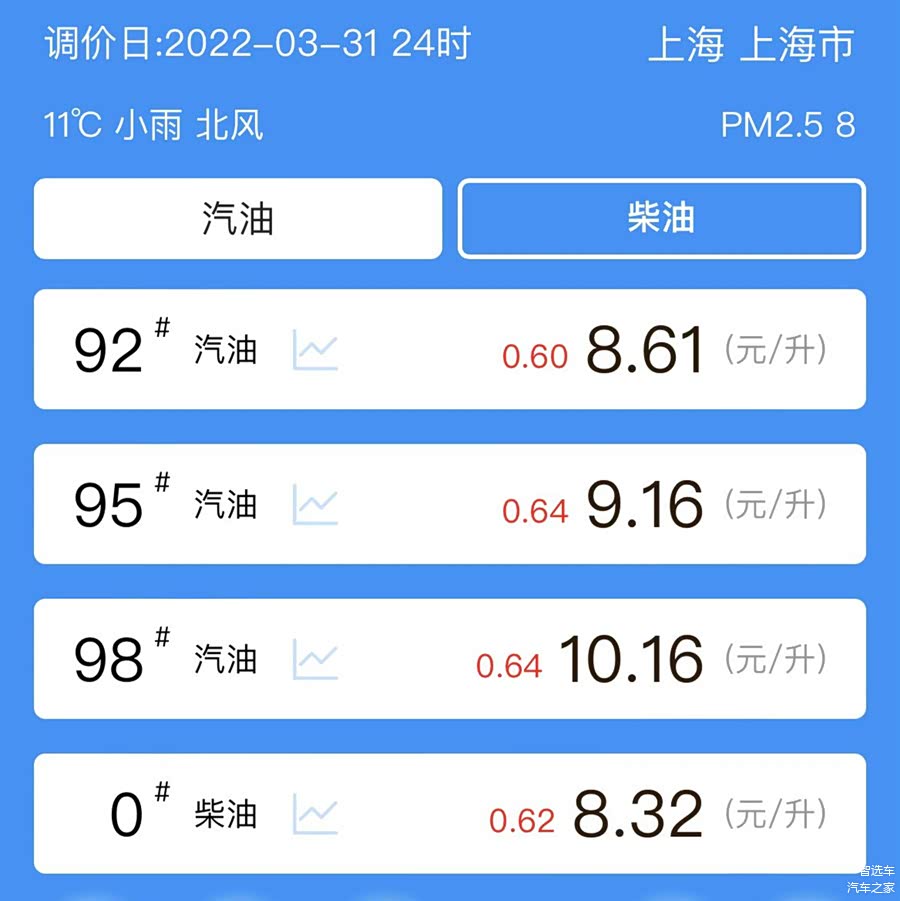Change the city from 上海 上海市

click(x=751, y=45)
